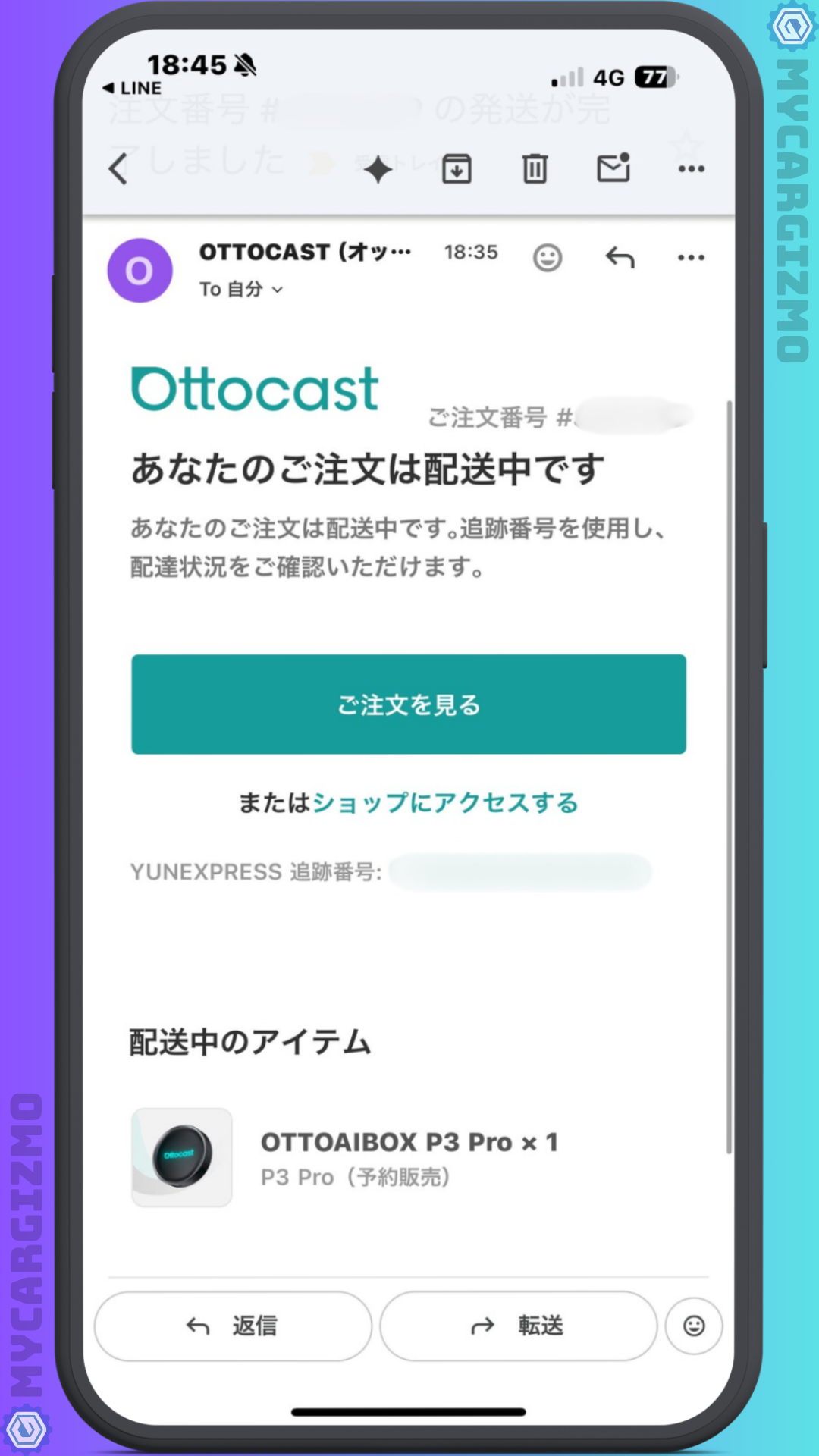Delete this email with trash icon
This screenshot has width=819, height=1456.
coord(535,168)
